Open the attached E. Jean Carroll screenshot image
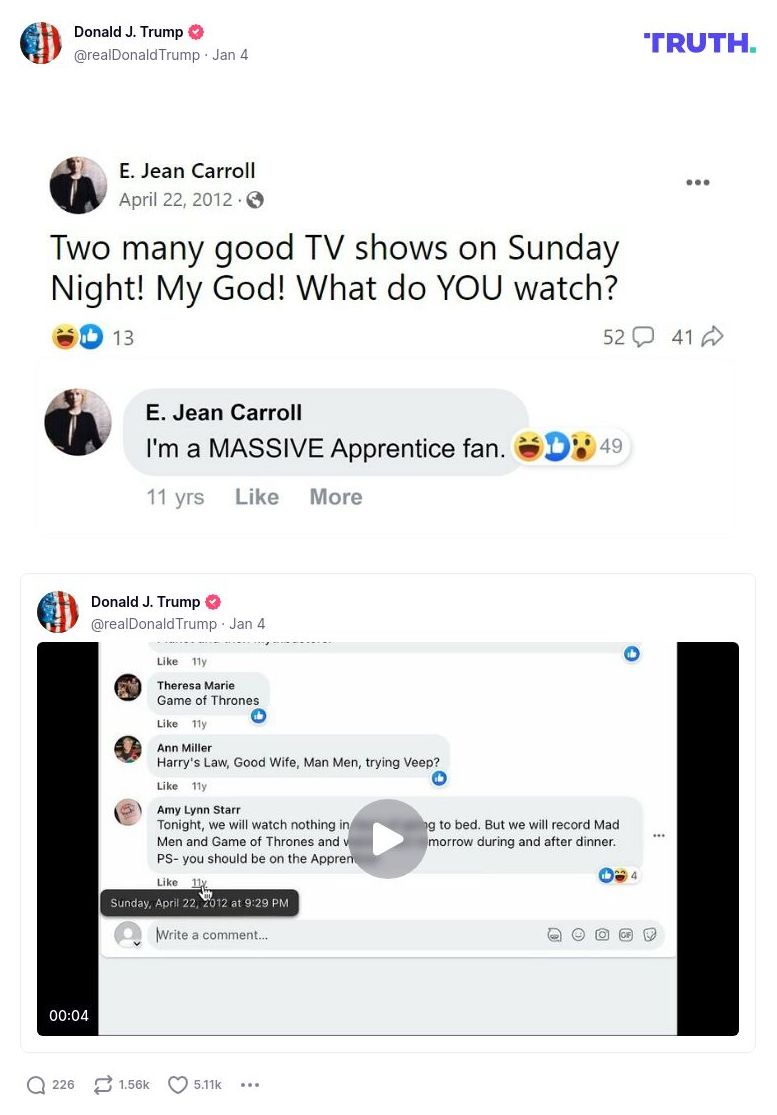Screen dimensions: 777x1115 click(388, 340)
